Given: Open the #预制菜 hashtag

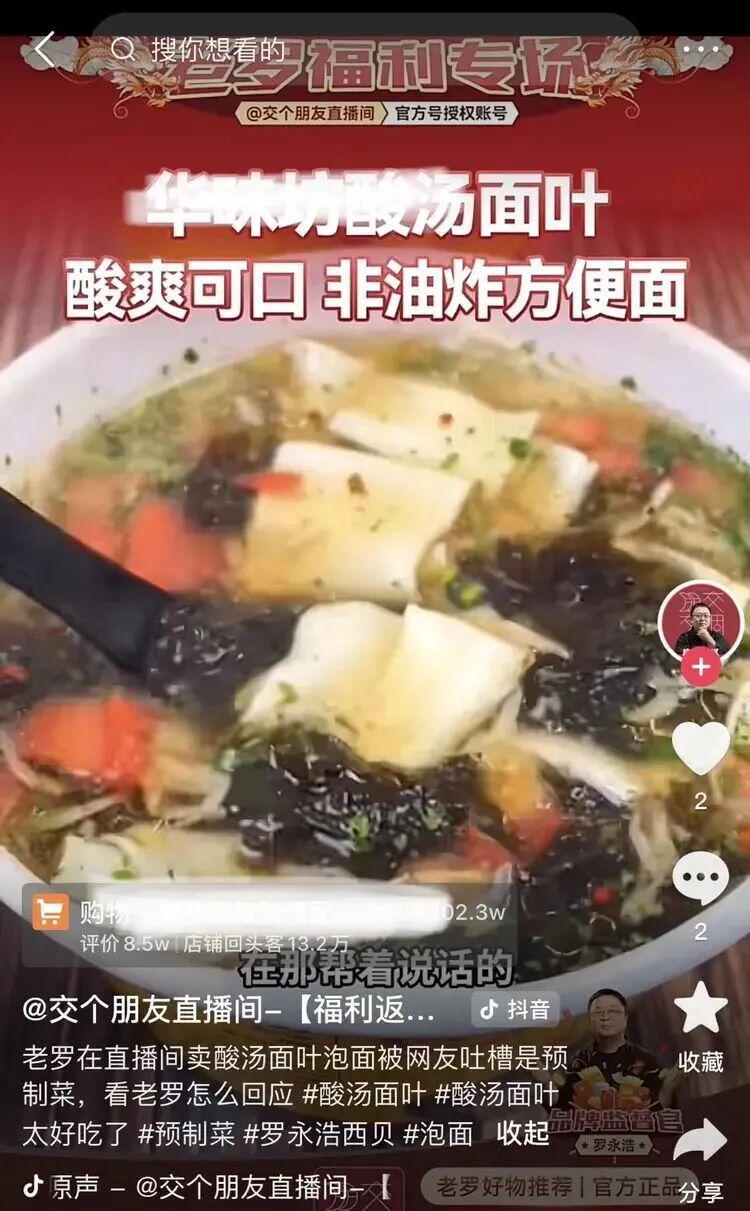Looking at the screenshot, I should pos(188,1132).
